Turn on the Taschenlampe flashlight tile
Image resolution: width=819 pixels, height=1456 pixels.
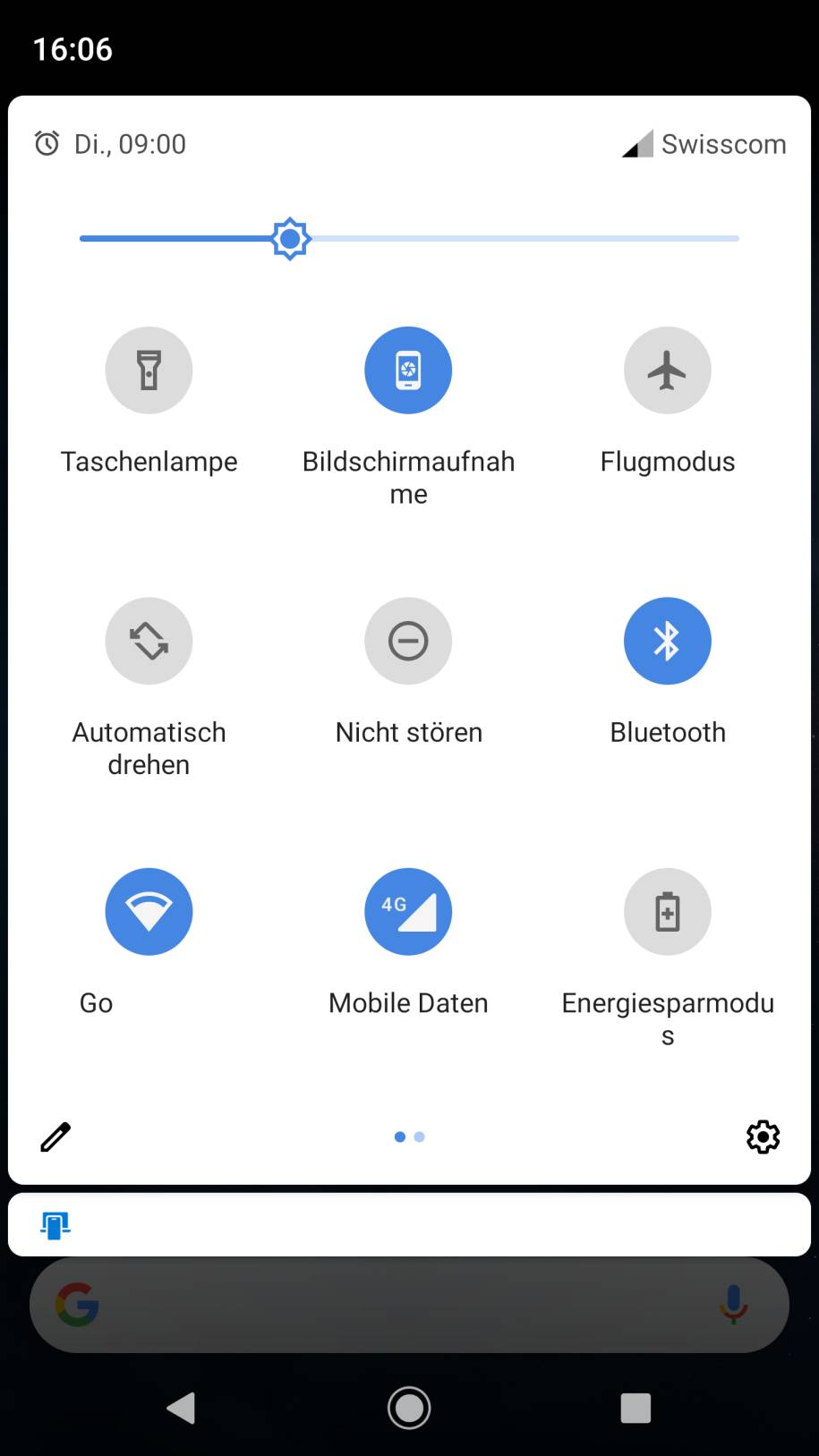pos(149,370)
